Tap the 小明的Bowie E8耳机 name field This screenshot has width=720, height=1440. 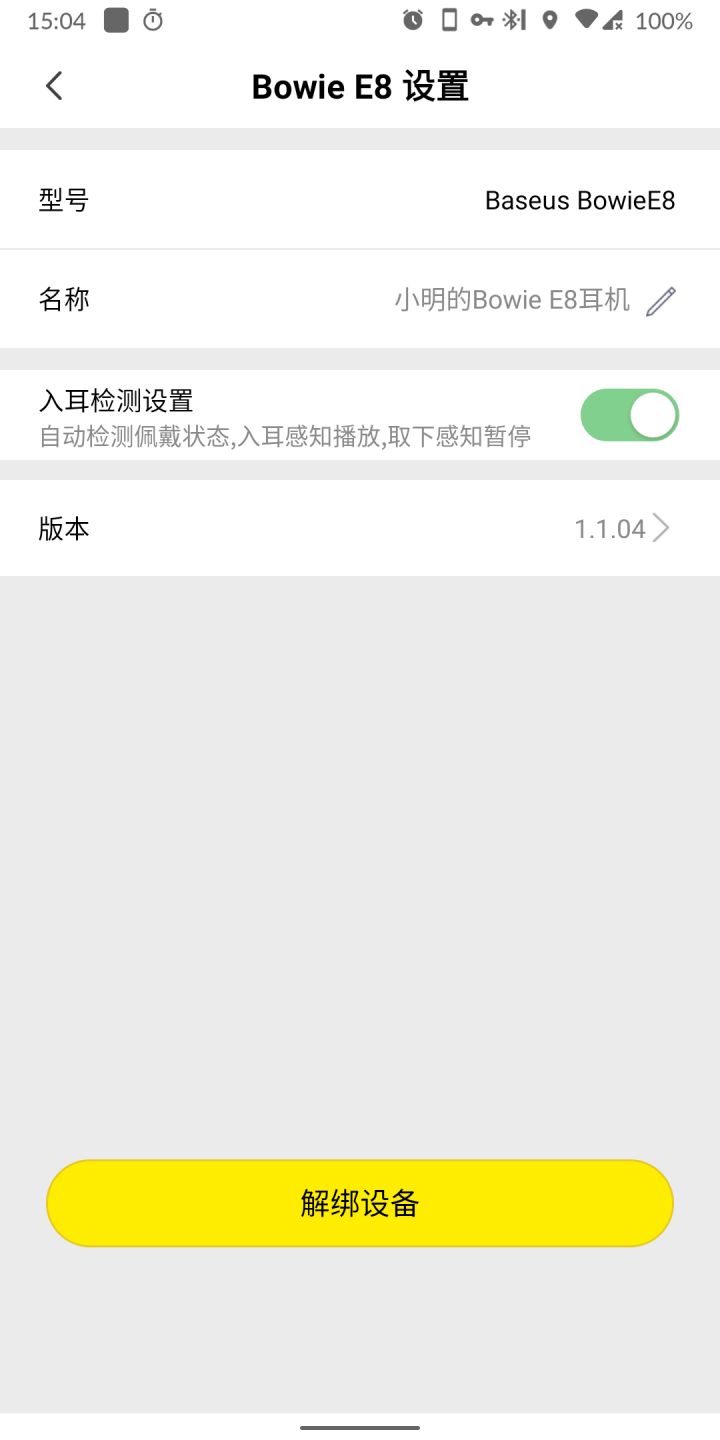click(x=511, y=299)
